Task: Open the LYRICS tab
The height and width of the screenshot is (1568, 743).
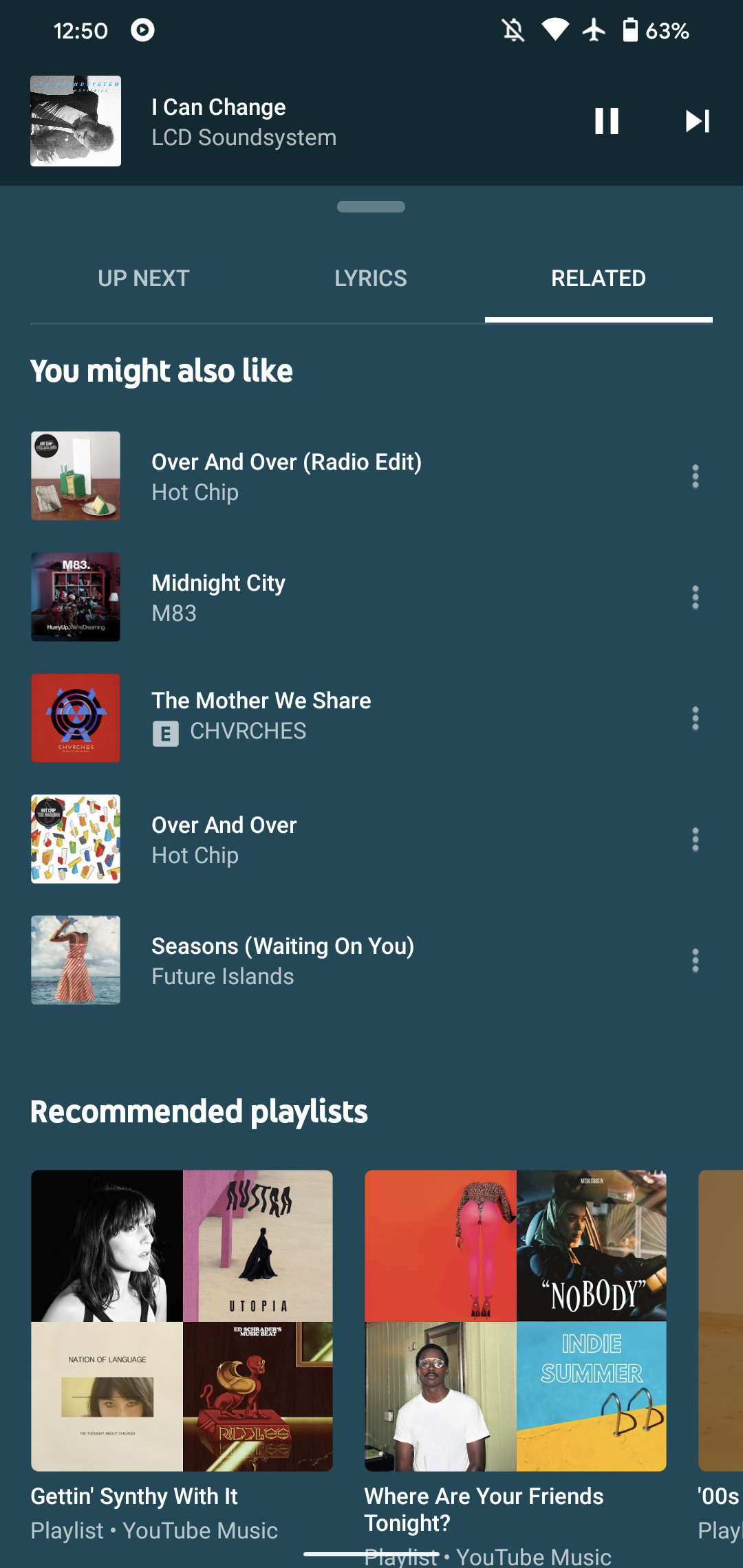Action: pos(371,278)
